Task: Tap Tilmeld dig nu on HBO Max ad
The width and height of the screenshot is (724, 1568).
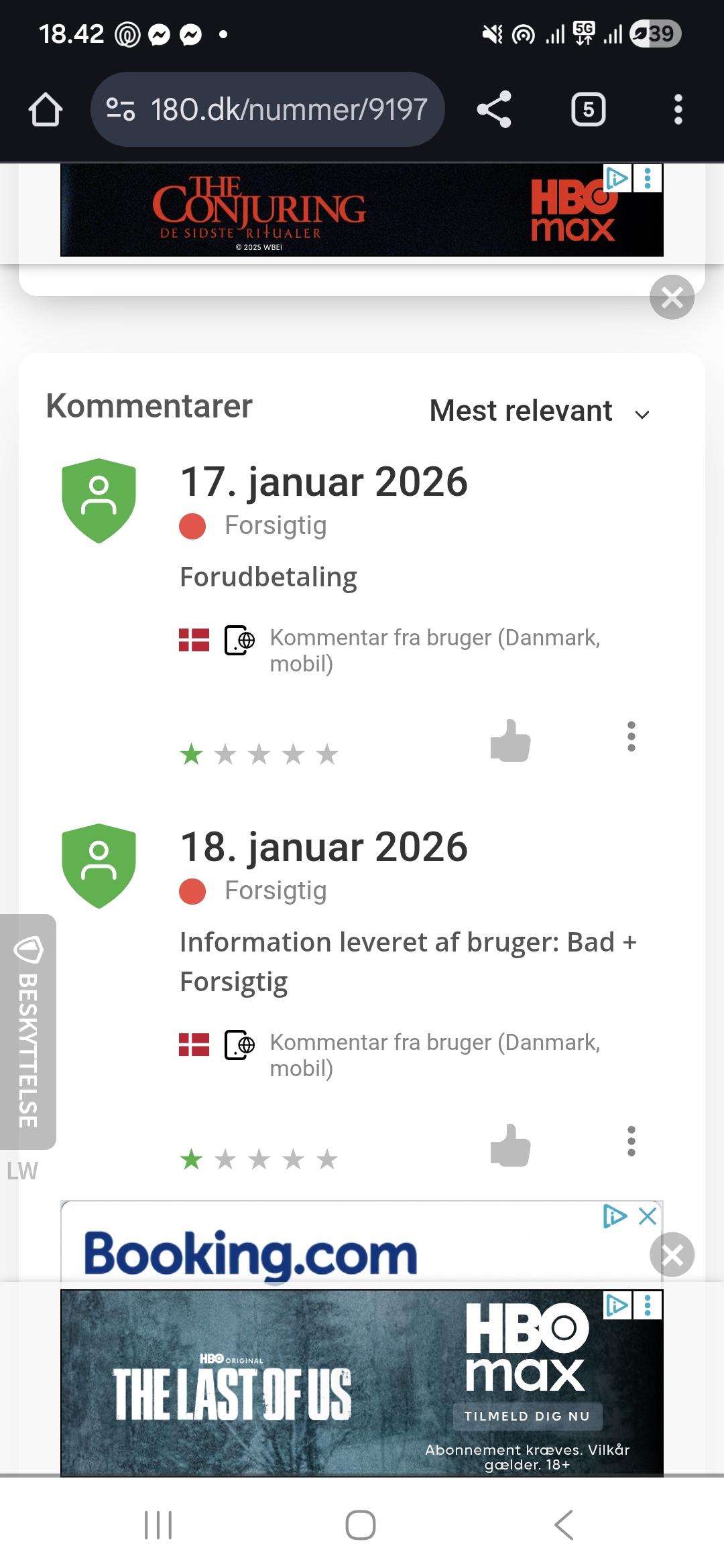Action: coord(527,1416)
